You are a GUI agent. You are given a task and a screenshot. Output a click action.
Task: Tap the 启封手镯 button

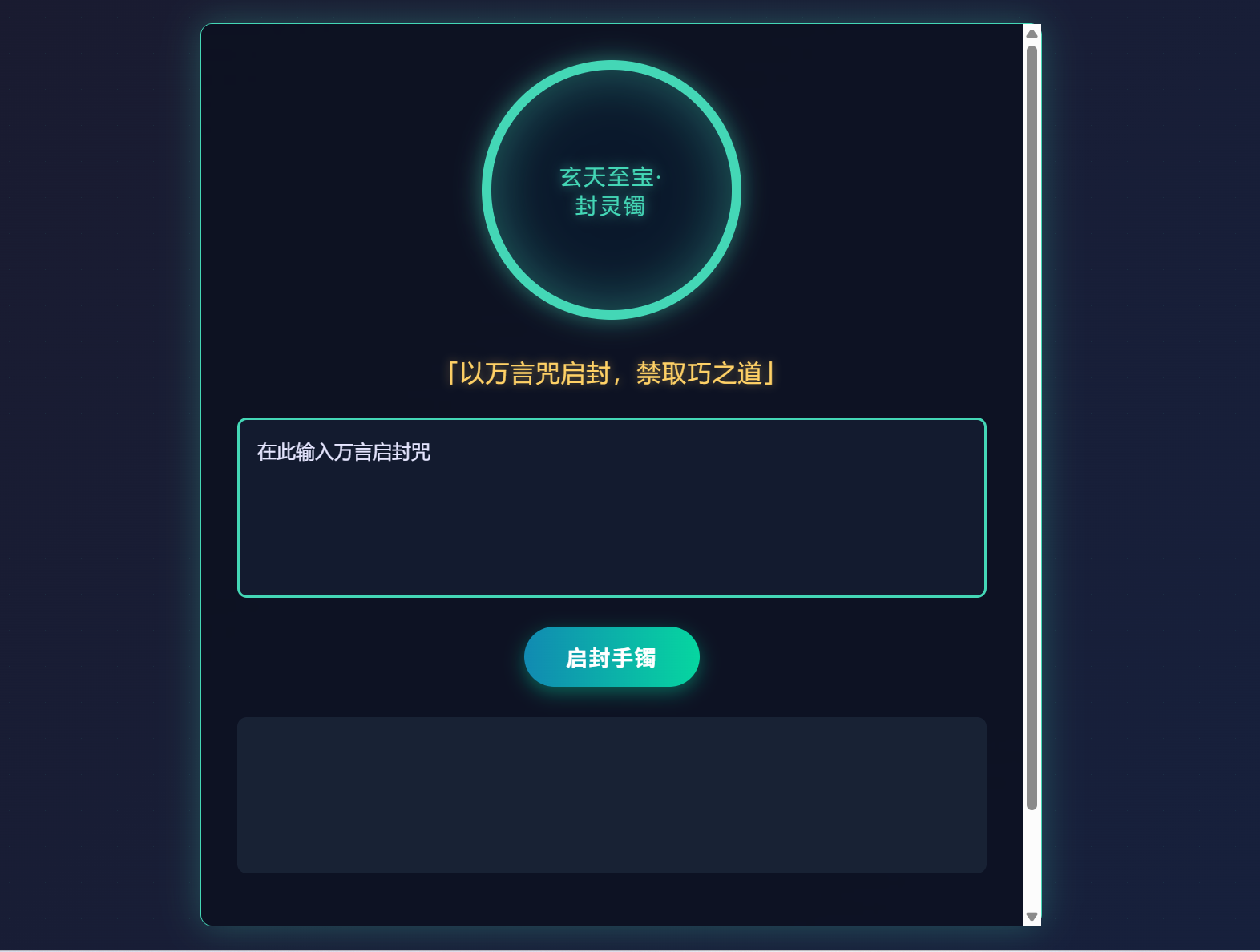611,657
